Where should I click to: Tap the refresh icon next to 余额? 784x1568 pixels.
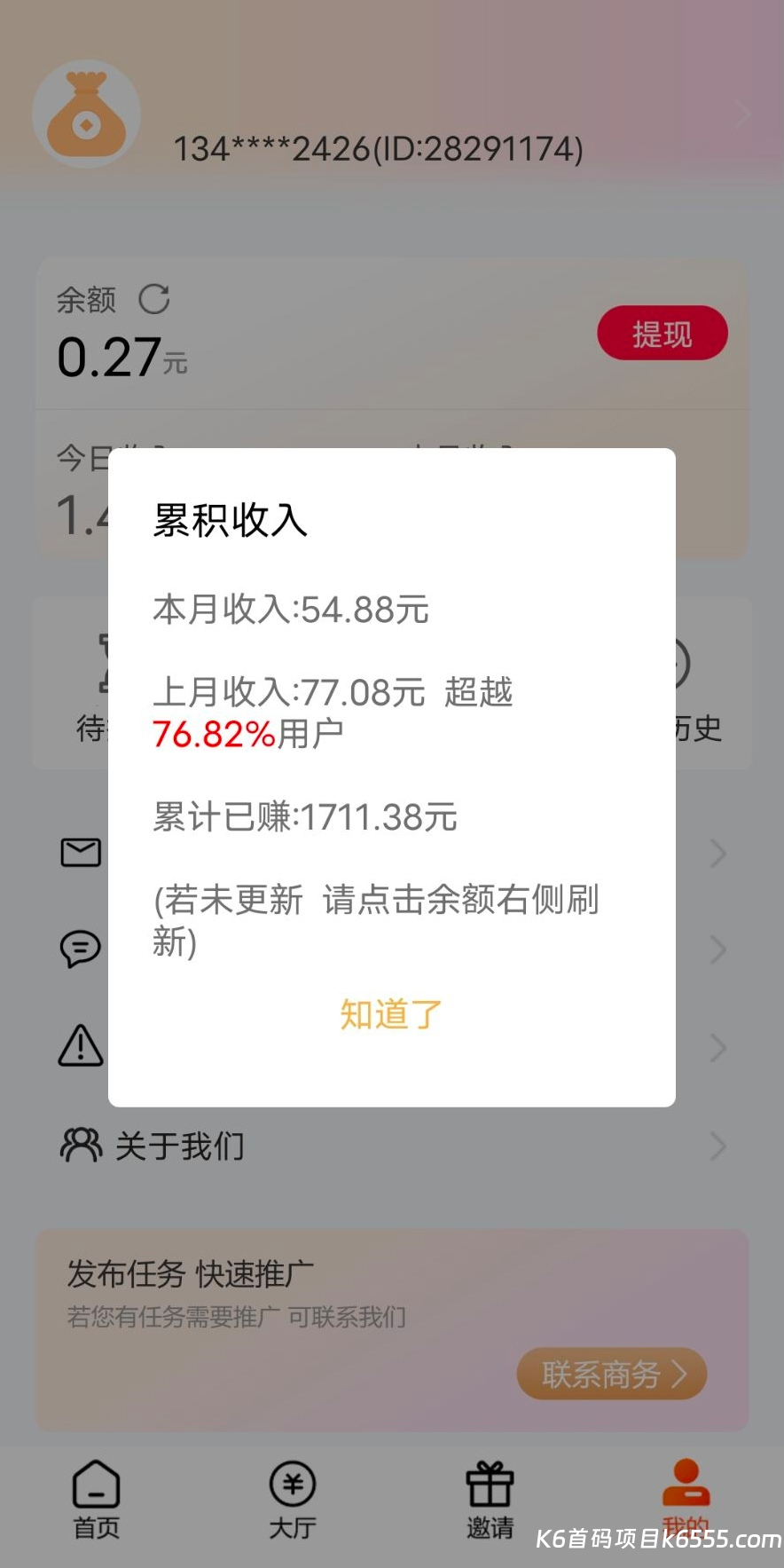155,300
